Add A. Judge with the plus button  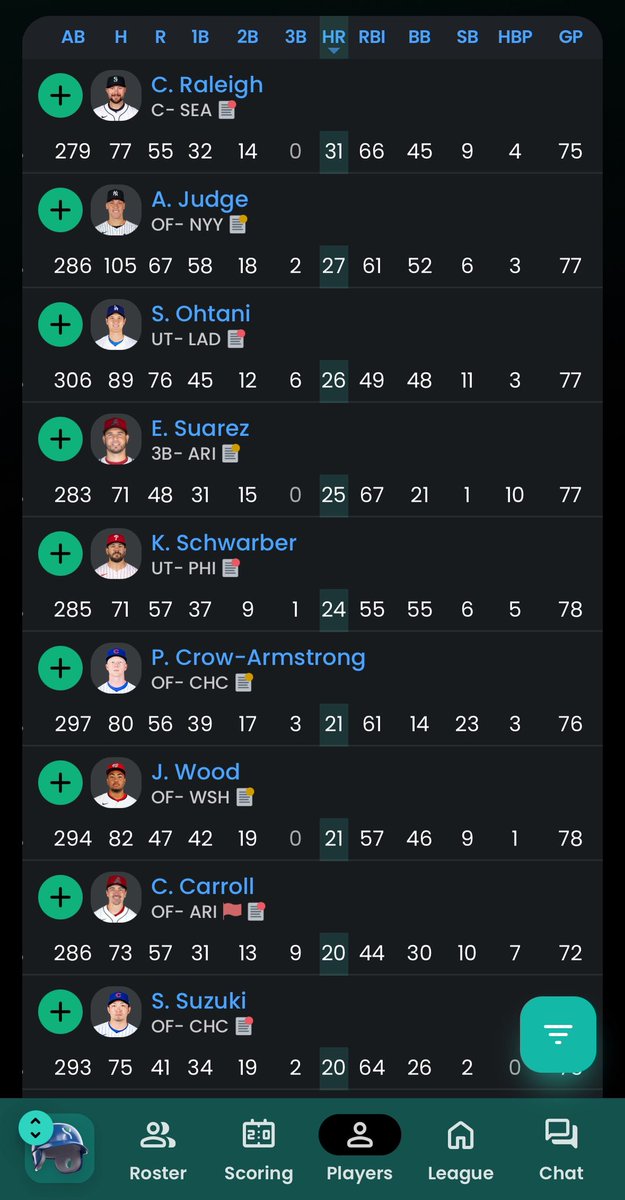(60, 210)
